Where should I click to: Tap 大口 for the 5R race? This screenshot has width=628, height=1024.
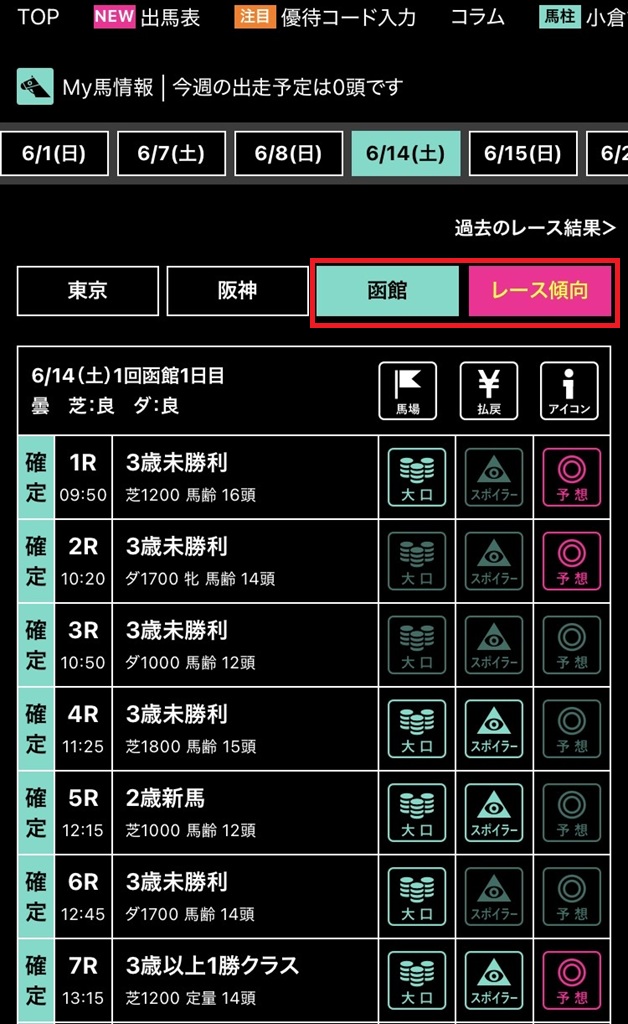pos(408,813)
